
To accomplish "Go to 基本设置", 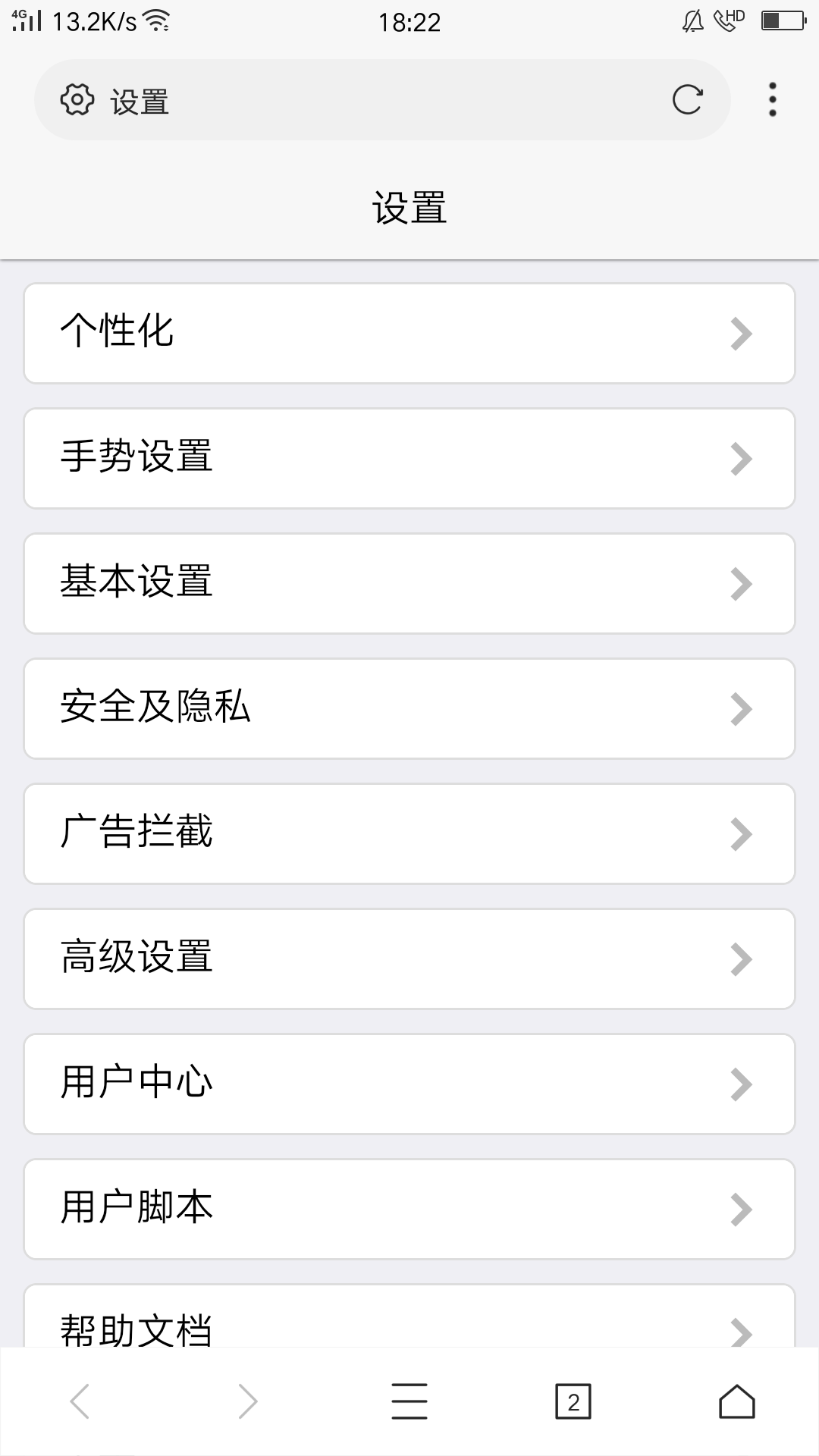I will pos(409,583).
